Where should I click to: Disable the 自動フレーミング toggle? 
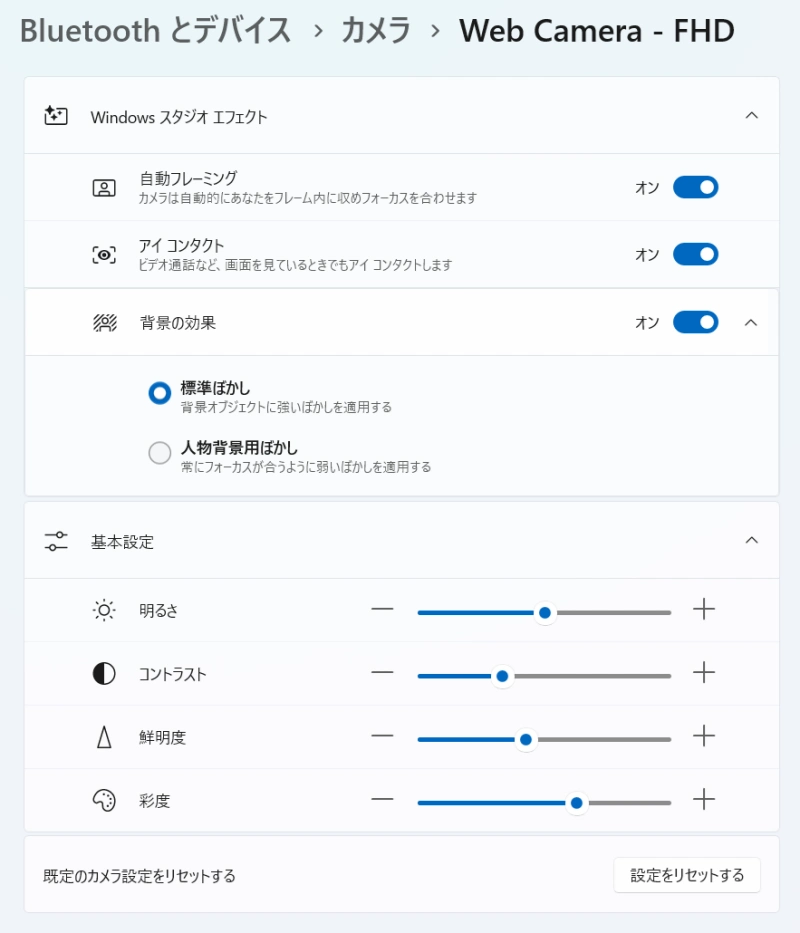697,187
